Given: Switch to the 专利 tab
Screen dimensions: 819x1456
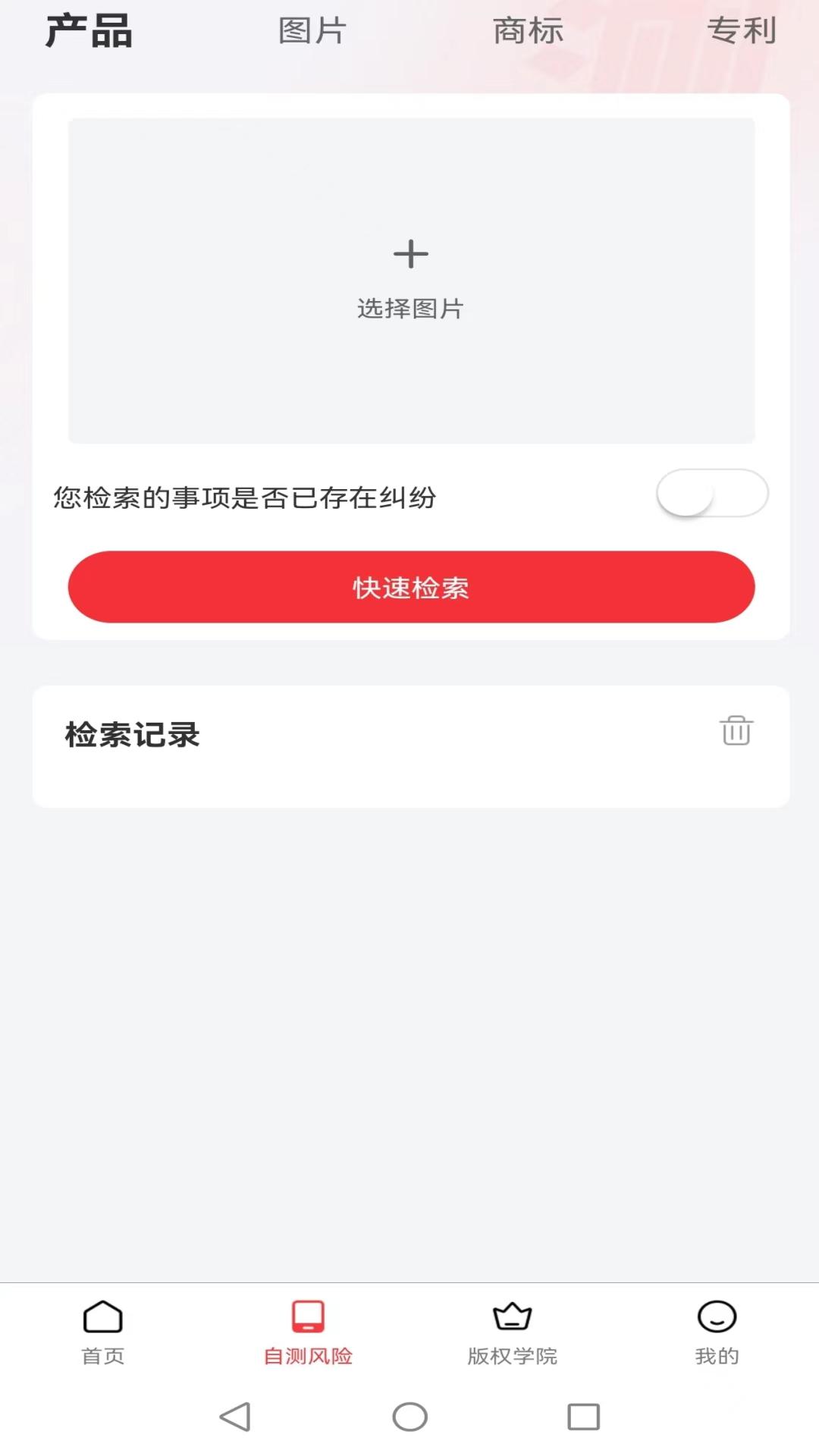Looking at the screenshot, I should tap(741, 31).
